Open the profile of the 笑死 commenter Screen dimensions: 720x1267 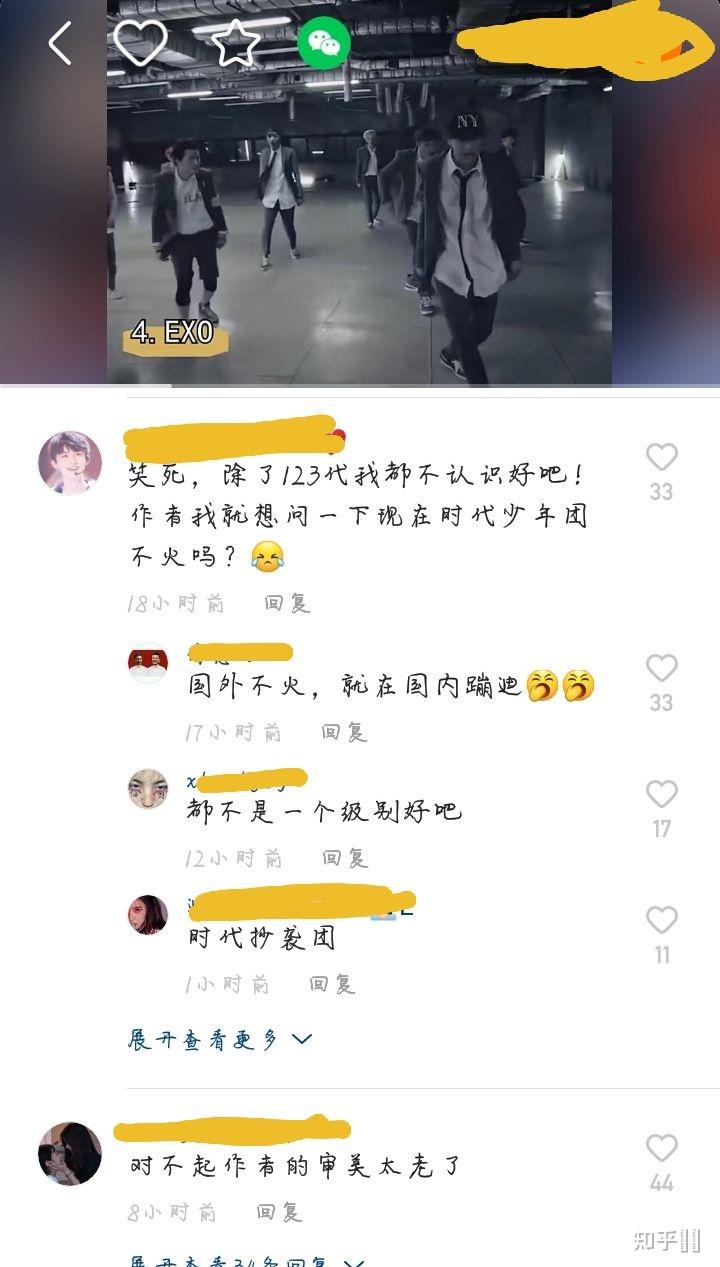[x=70, y=463]
